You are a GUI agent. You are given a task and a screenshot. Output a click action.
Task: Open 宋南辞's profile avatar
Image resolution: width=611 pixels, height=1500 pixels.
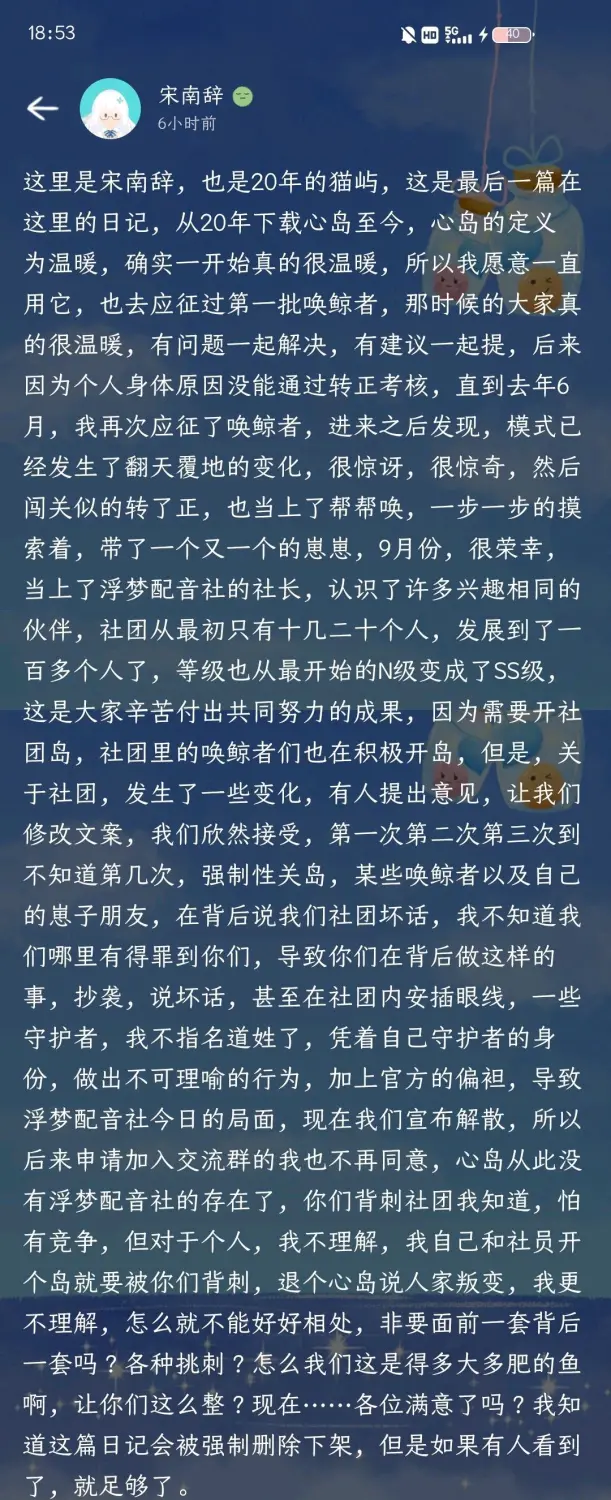pyautogui.click(x=111, y=108)
